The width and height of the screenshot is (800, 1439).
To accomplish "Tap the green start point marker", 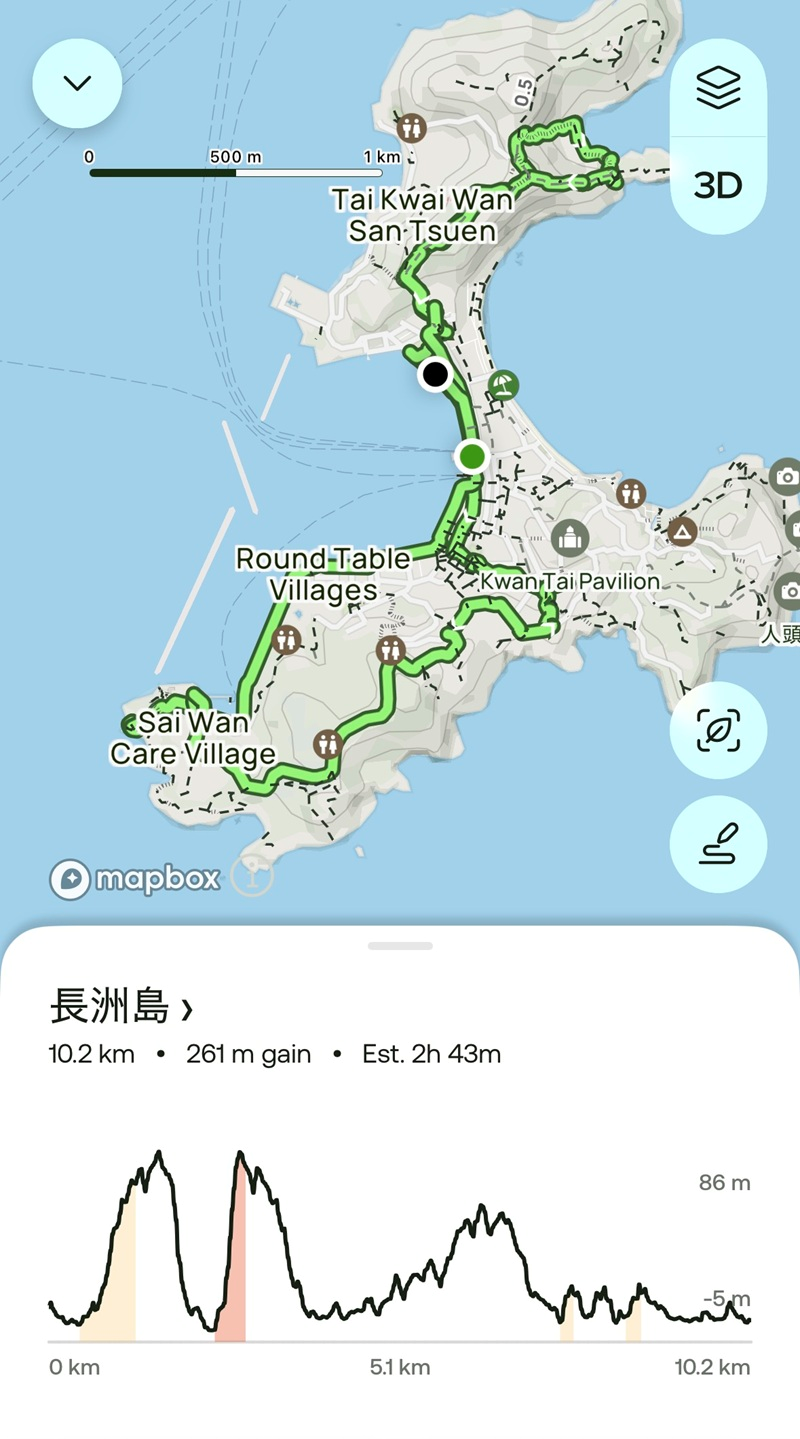I will tap(471, 457).
